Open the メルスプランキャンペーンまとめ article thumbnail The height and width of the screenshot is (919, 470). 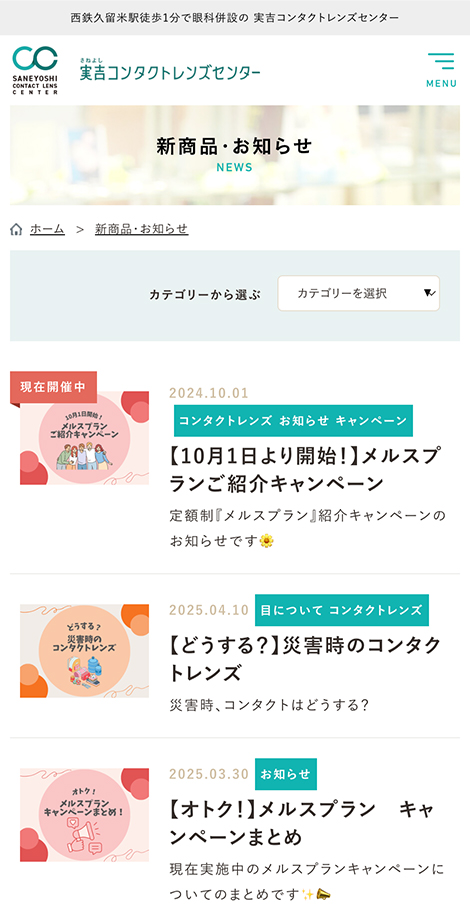pyautogui.click(x=84, y=815)
